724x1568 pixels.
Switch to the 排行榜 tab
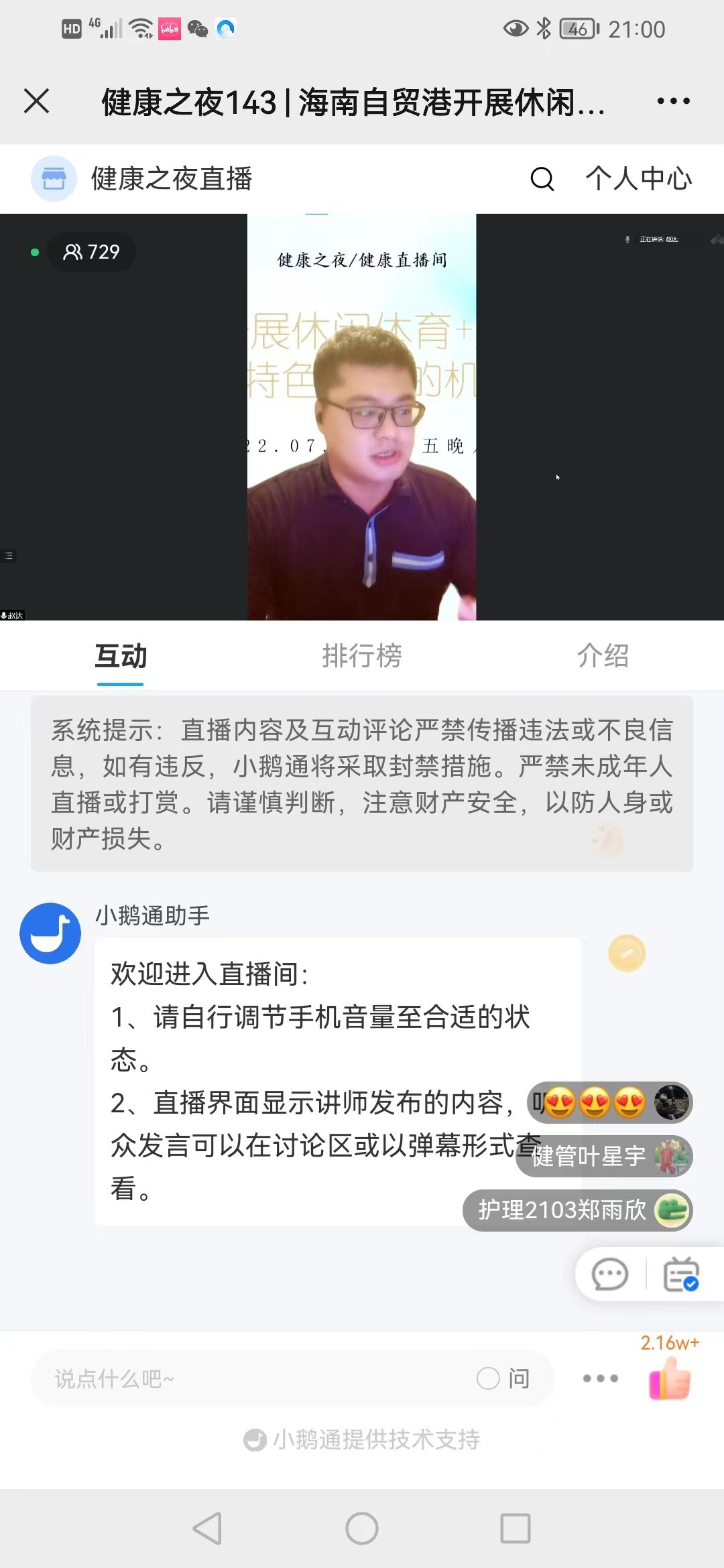click(x=361, y=656)
